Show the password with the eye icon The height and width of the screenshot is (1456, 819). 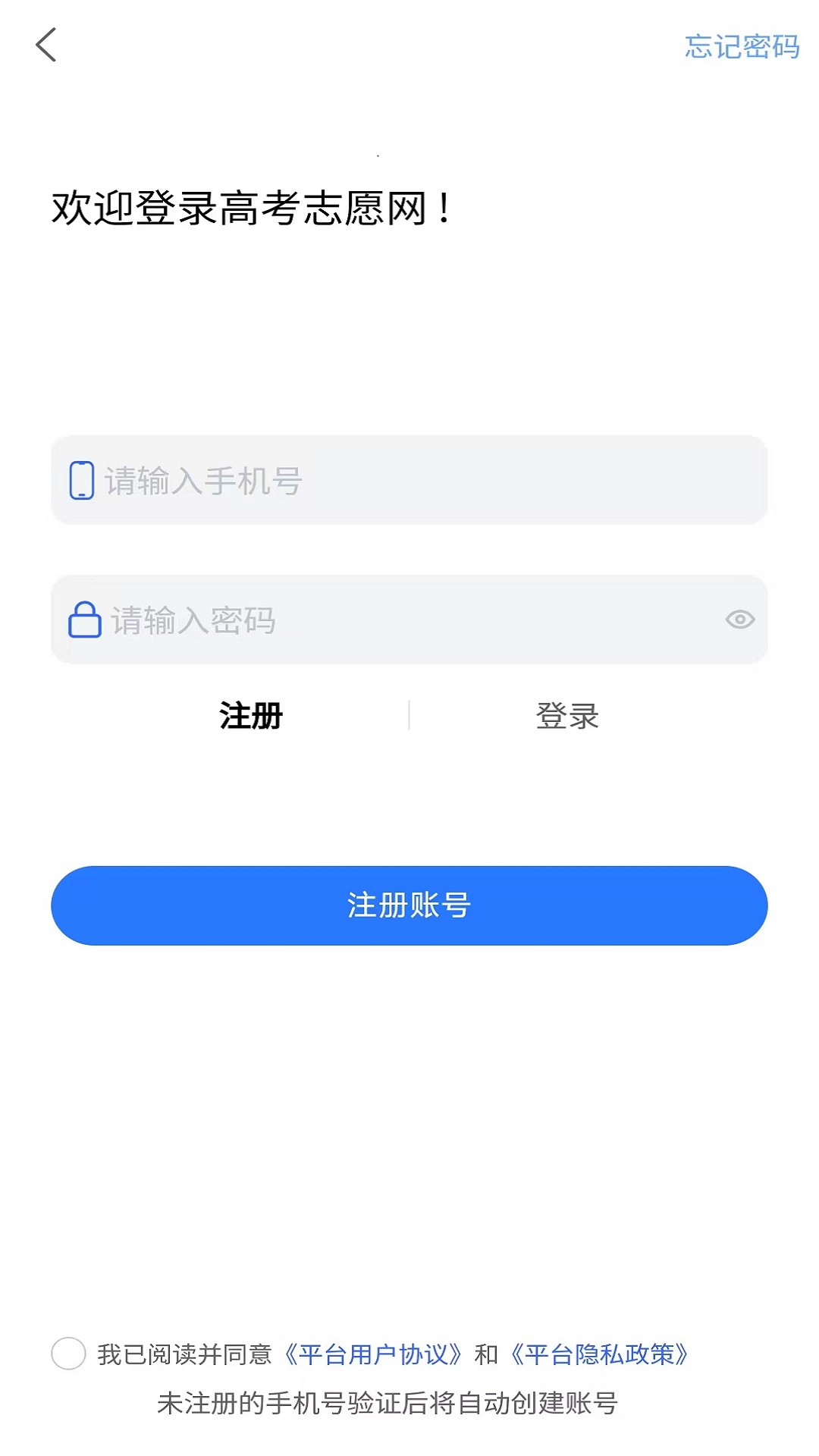point(739,620)
